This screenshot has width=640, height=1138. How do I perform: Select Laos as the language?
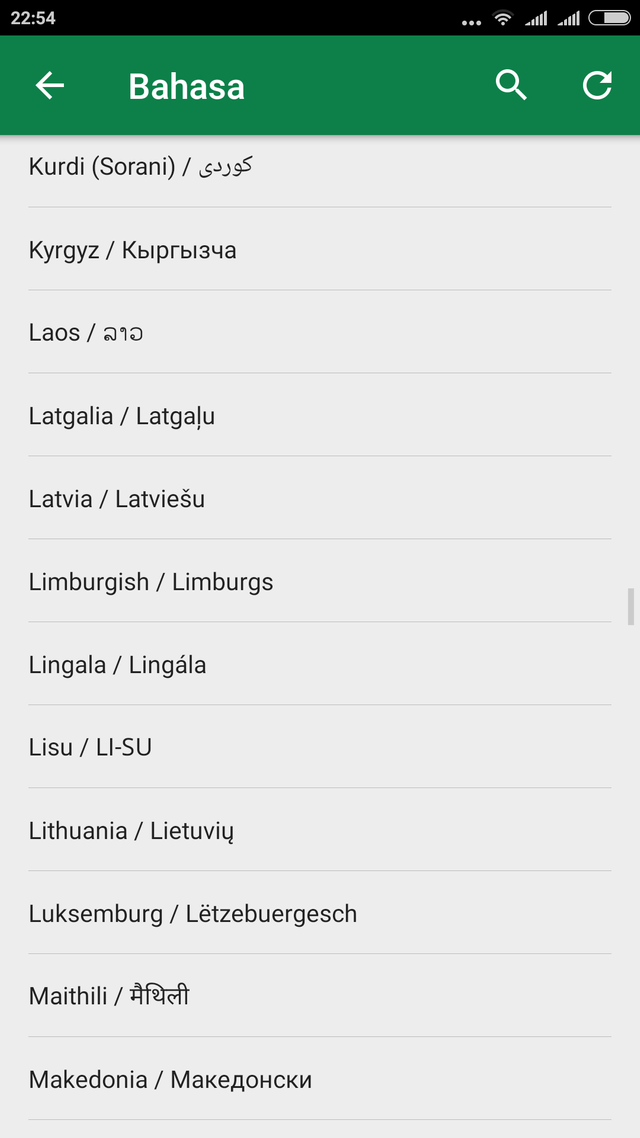(x=86, y=333)
